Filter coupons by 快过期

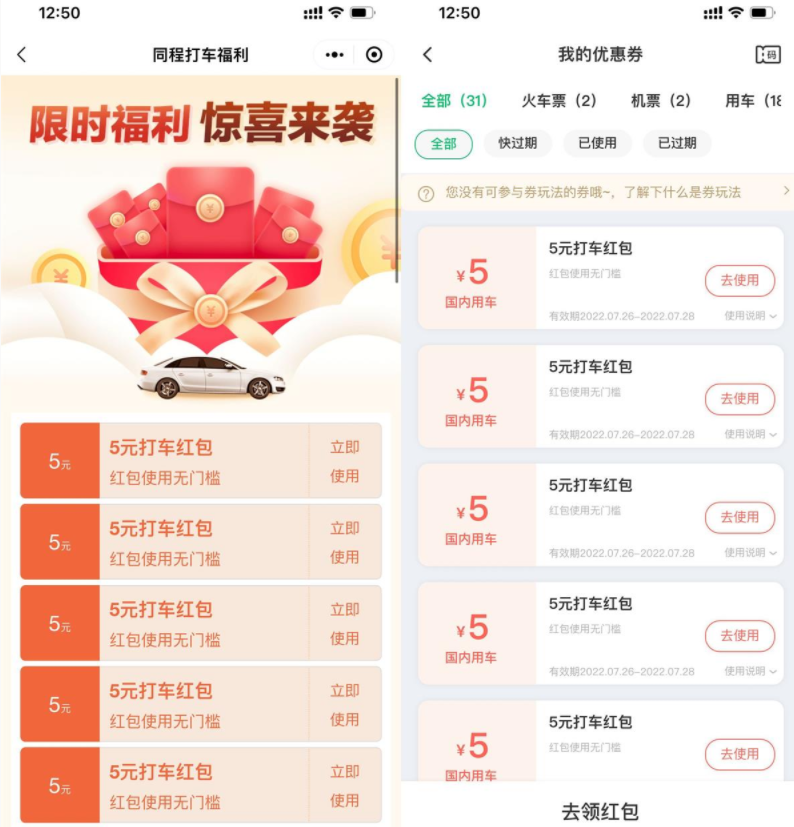click(x=518, y=143)
